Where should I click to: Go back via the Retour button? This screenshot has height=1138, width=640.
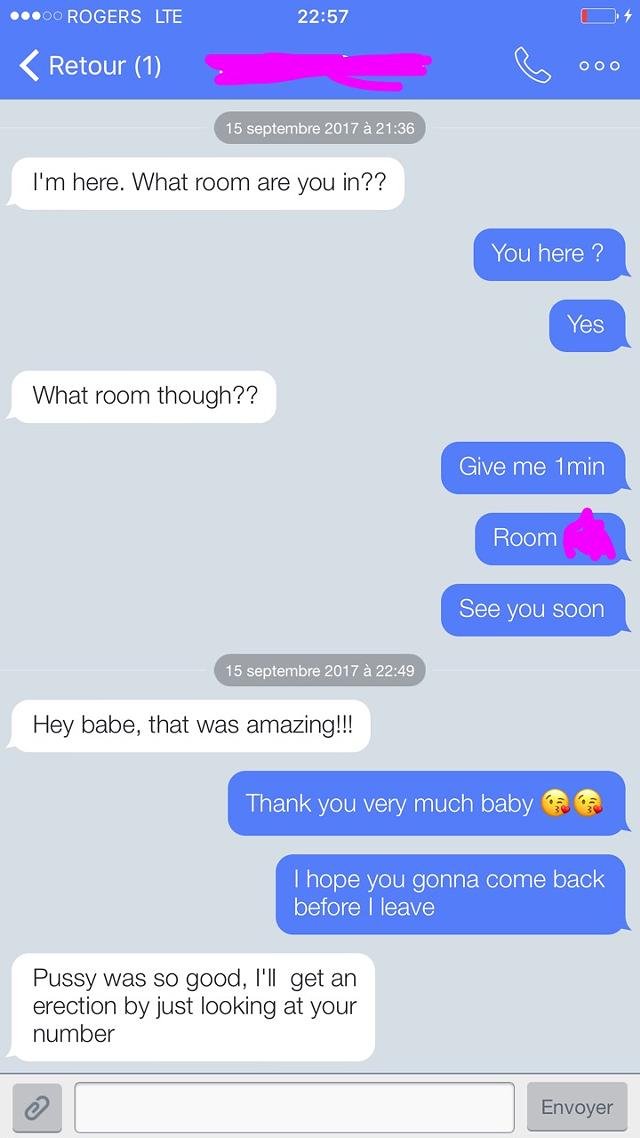click(89, 66)
